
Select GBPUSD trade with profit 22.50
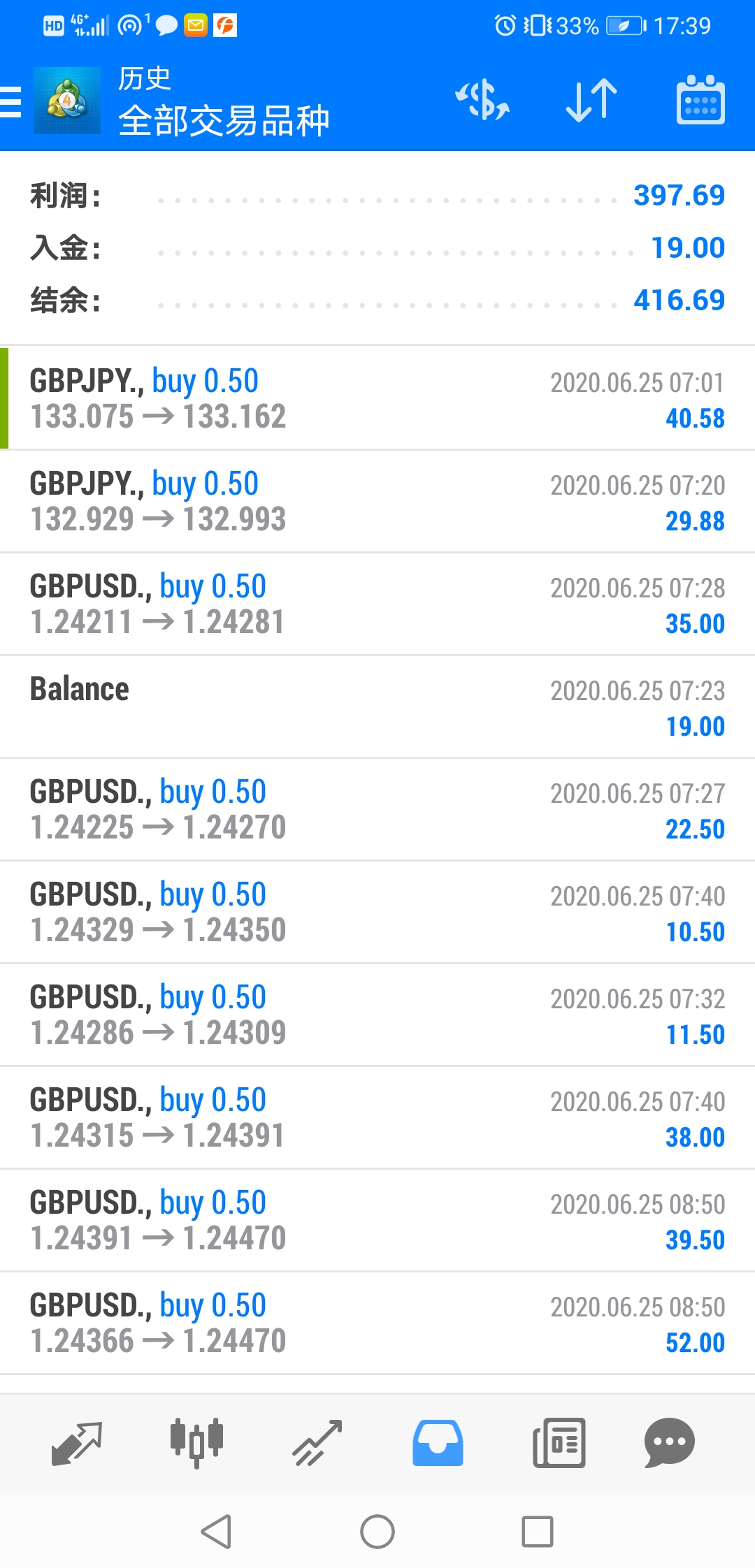[377, 809]
